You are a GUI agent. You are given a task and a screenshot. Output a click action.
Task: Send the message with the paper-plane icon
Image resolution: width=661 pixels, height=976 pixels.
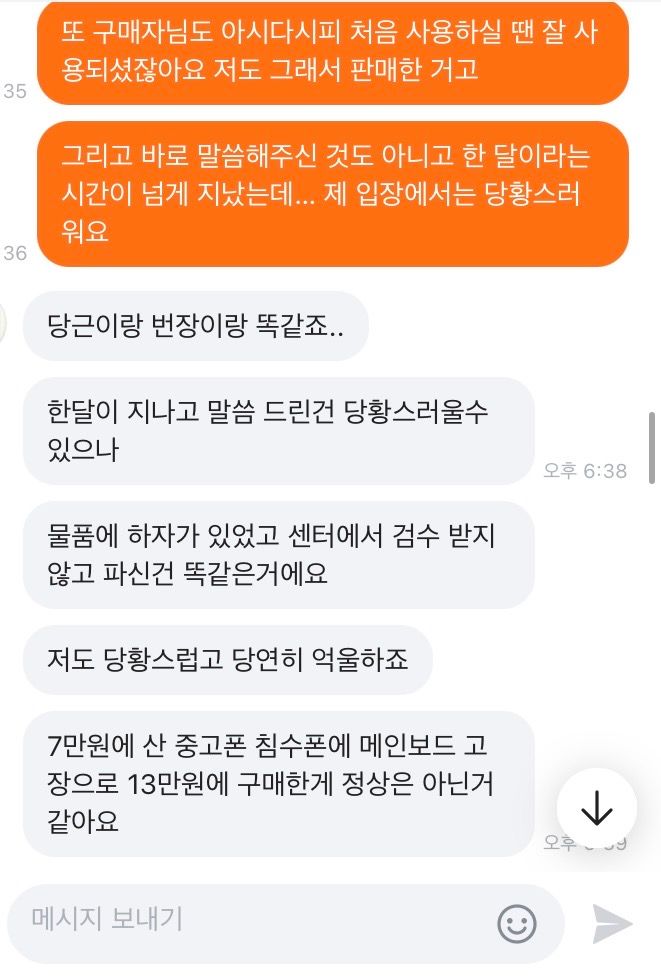[612, 924]
